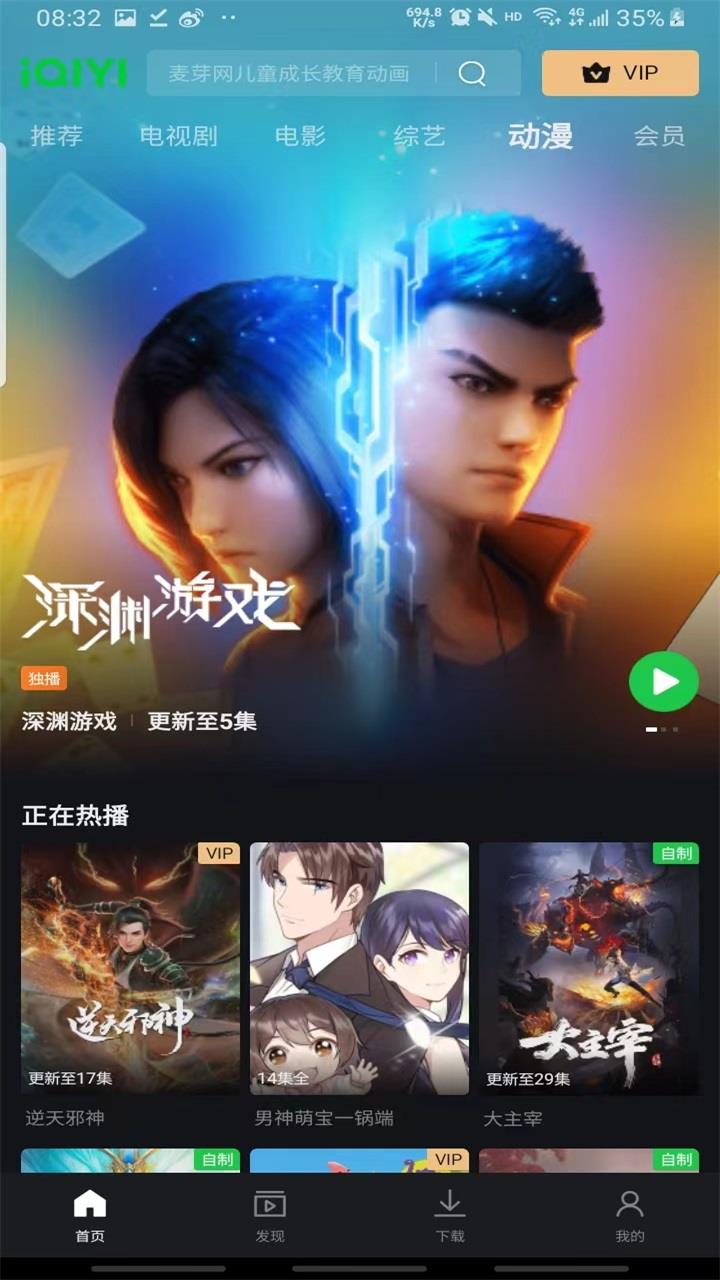Open the VIP membership button

coord(620,73)
